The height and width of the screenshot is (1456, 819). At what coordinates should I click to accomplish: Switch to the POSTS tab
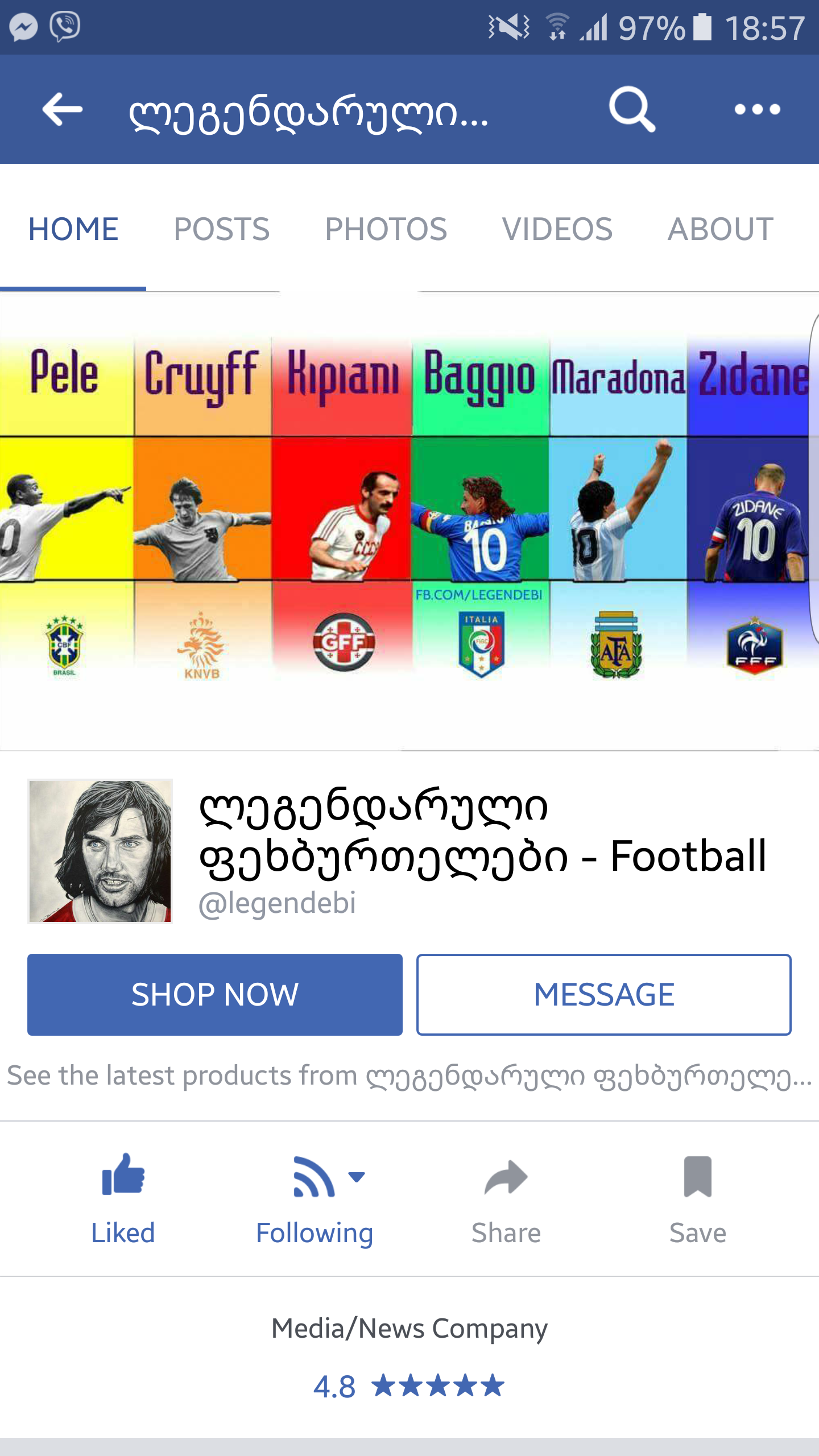point(222,230)
